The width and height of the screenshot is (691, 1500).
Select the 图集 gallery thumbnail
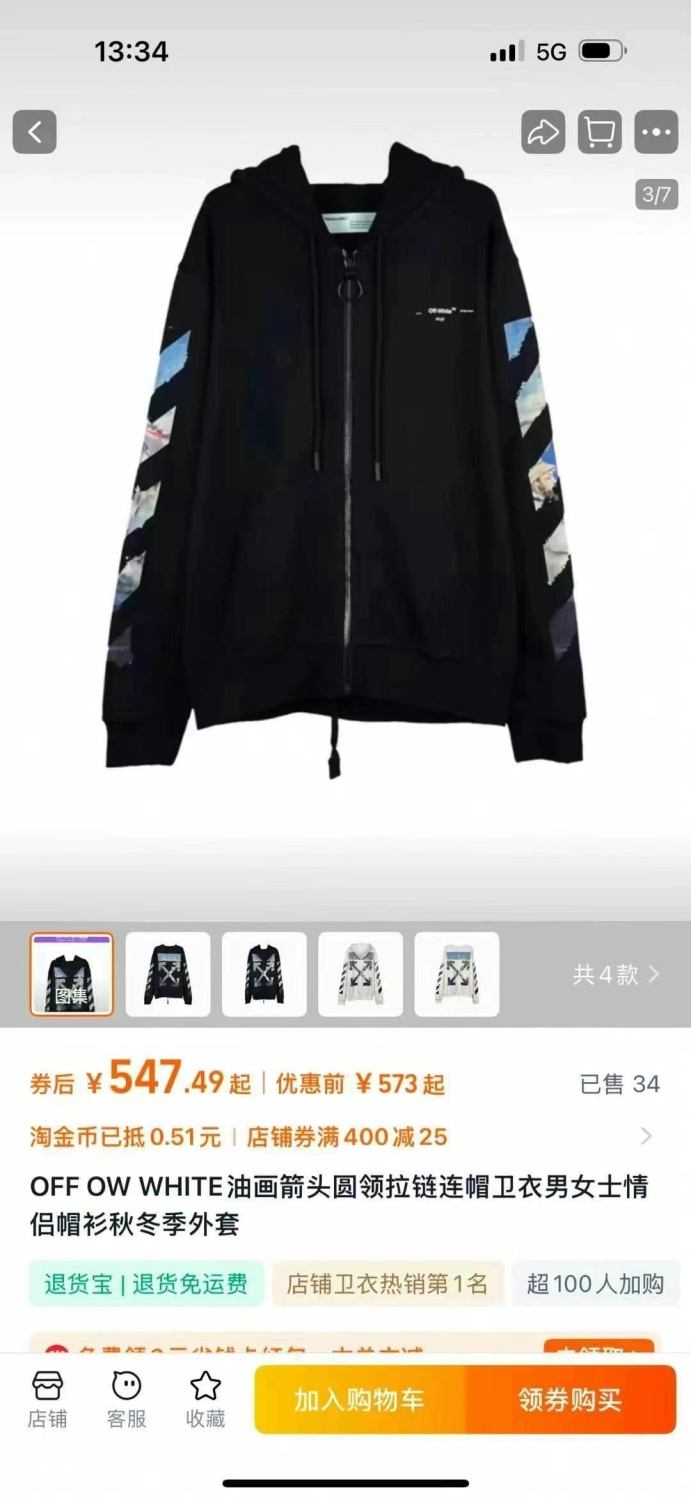(x=72, y=974)
